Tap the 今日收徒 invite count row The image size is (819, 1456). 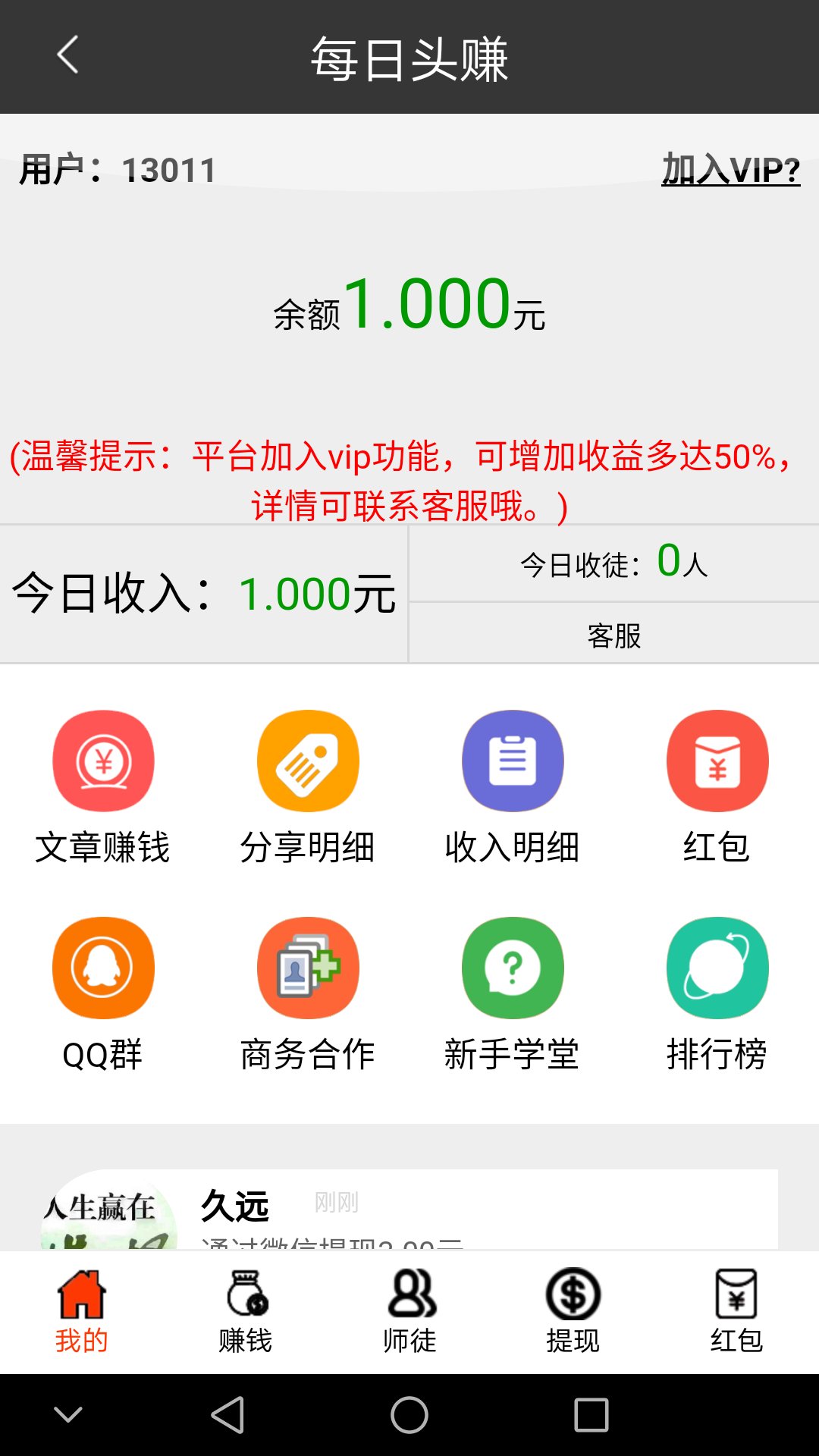pos(613,563)
